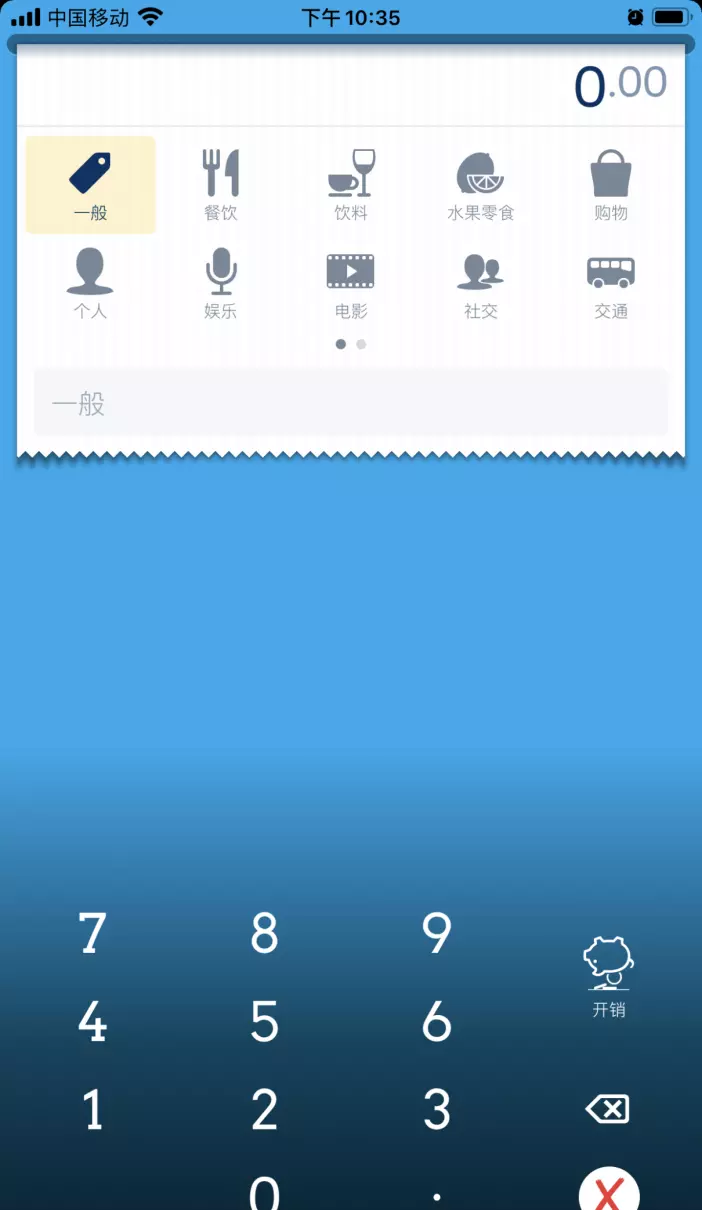The height and width of the screenshot is (1210, 702).
Task: Pick the 水果零食 category
Action: [x=481, y=185]
